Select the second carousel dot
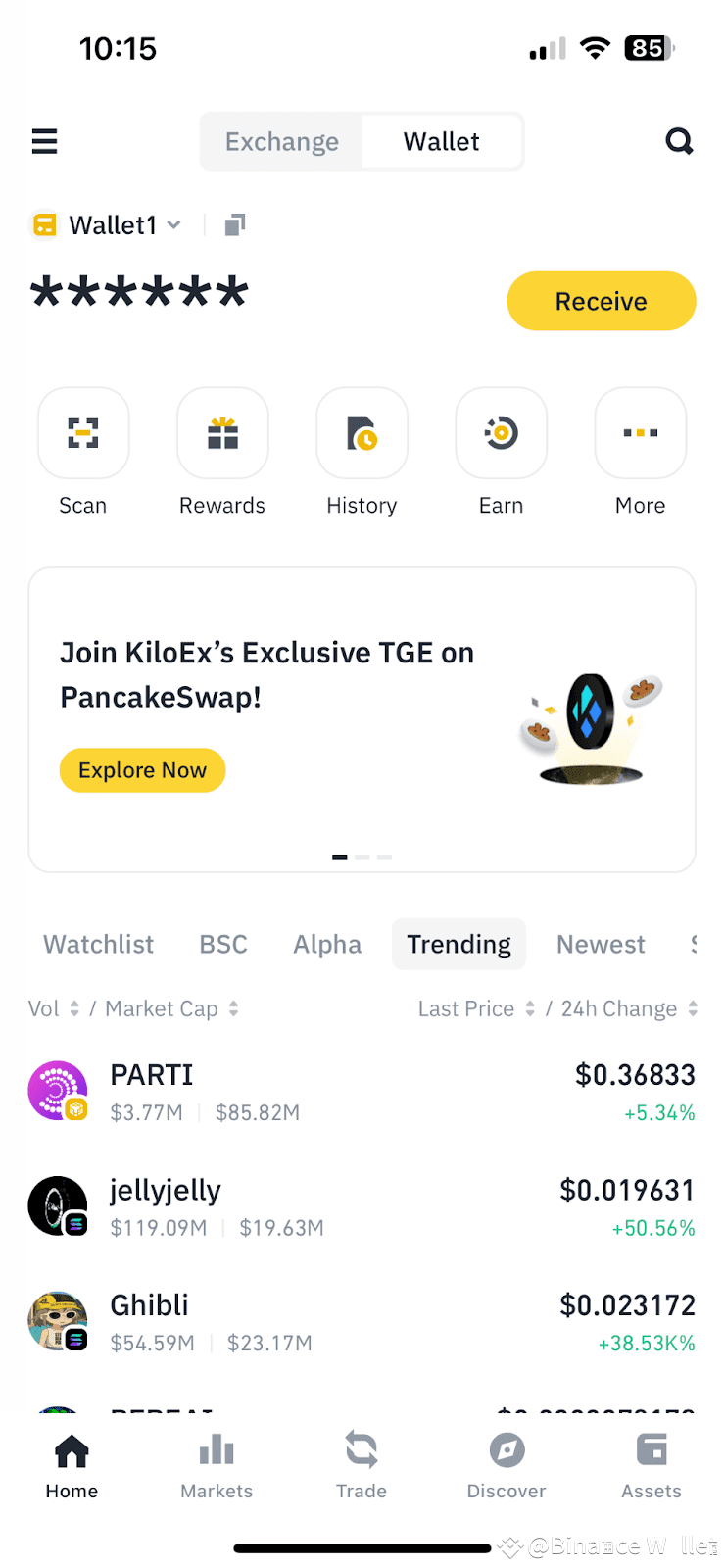Viewport: 724px width, 1568px height. 362,857
